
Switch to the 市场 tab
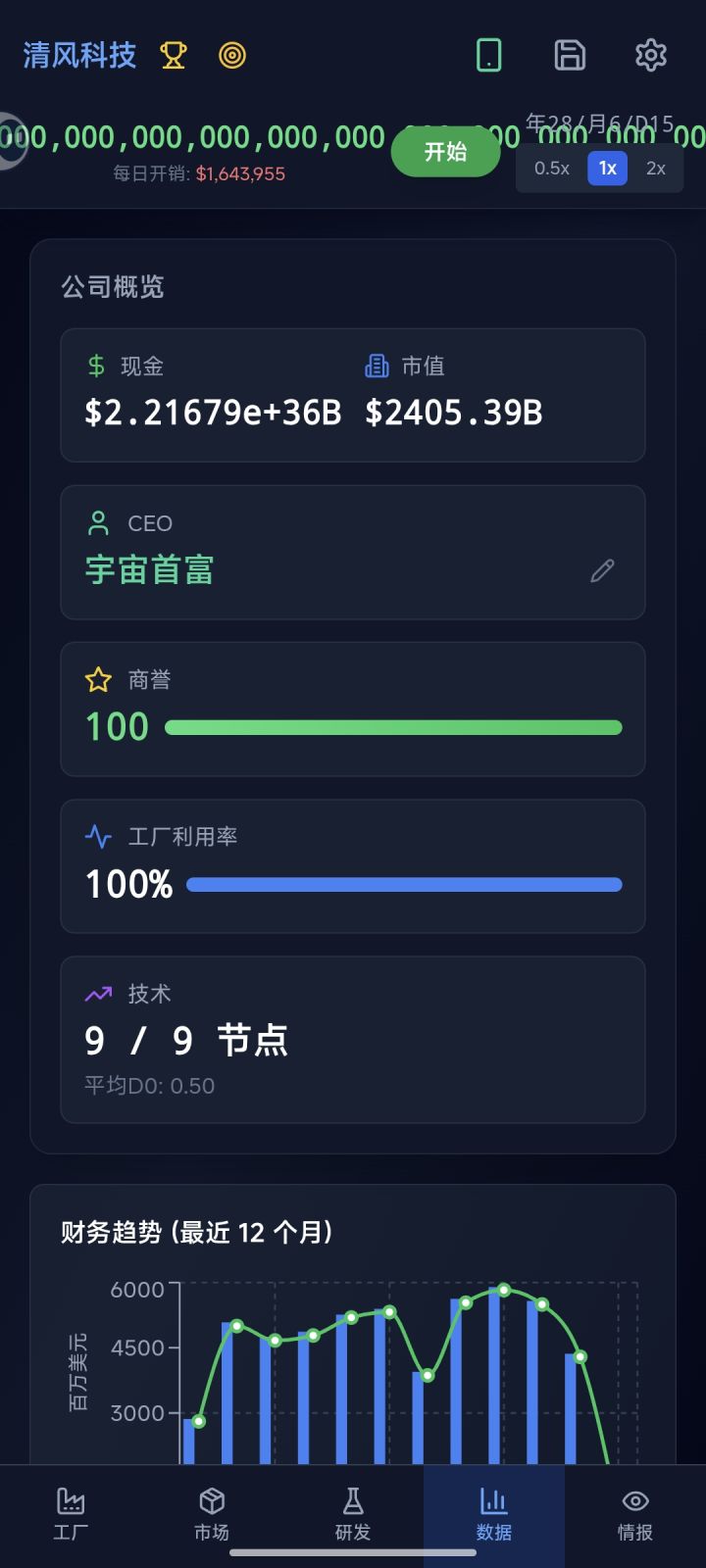pyautogui.click(x=211, y=1514)
